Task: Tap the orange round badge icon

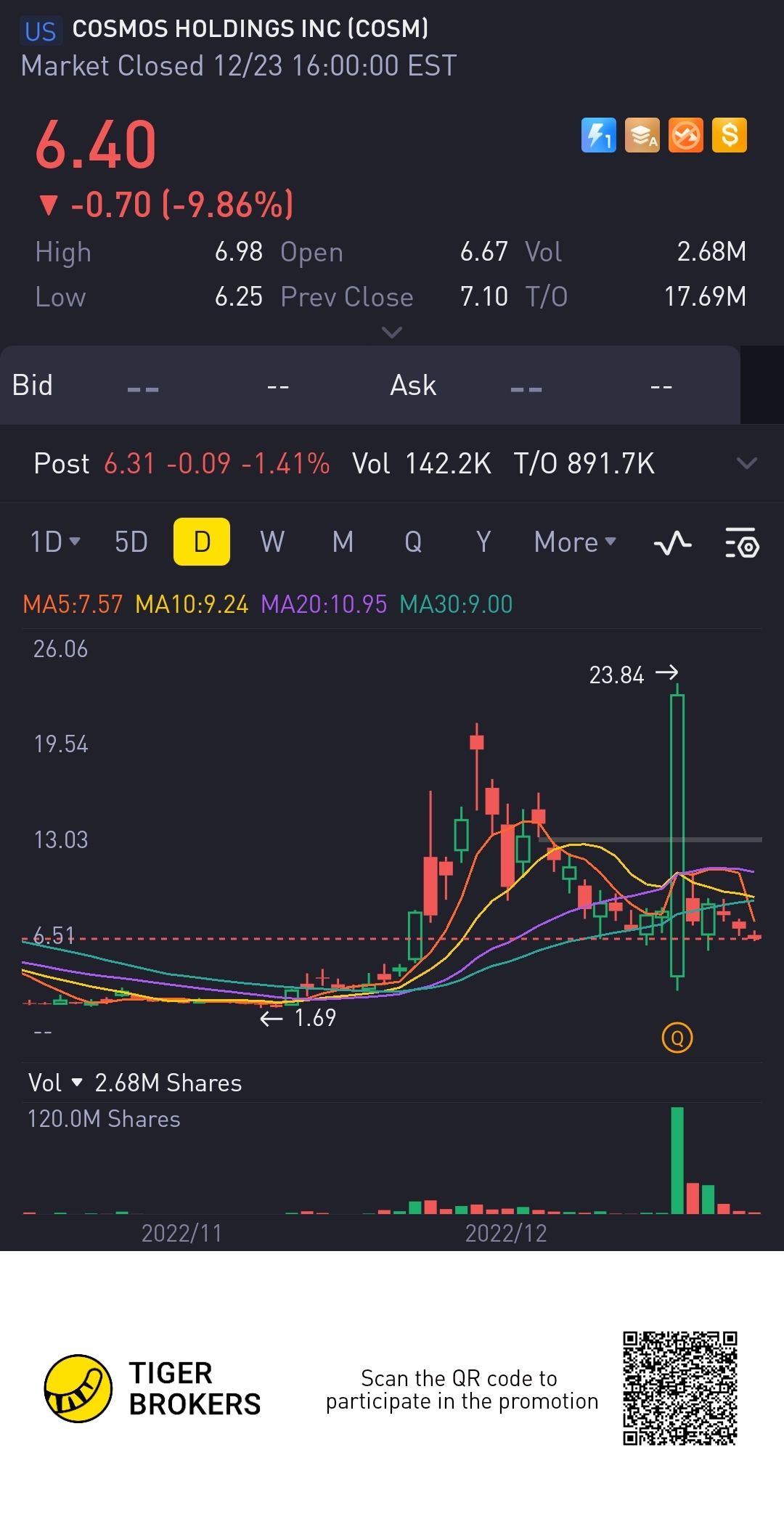Action: [x=686, y=135]
